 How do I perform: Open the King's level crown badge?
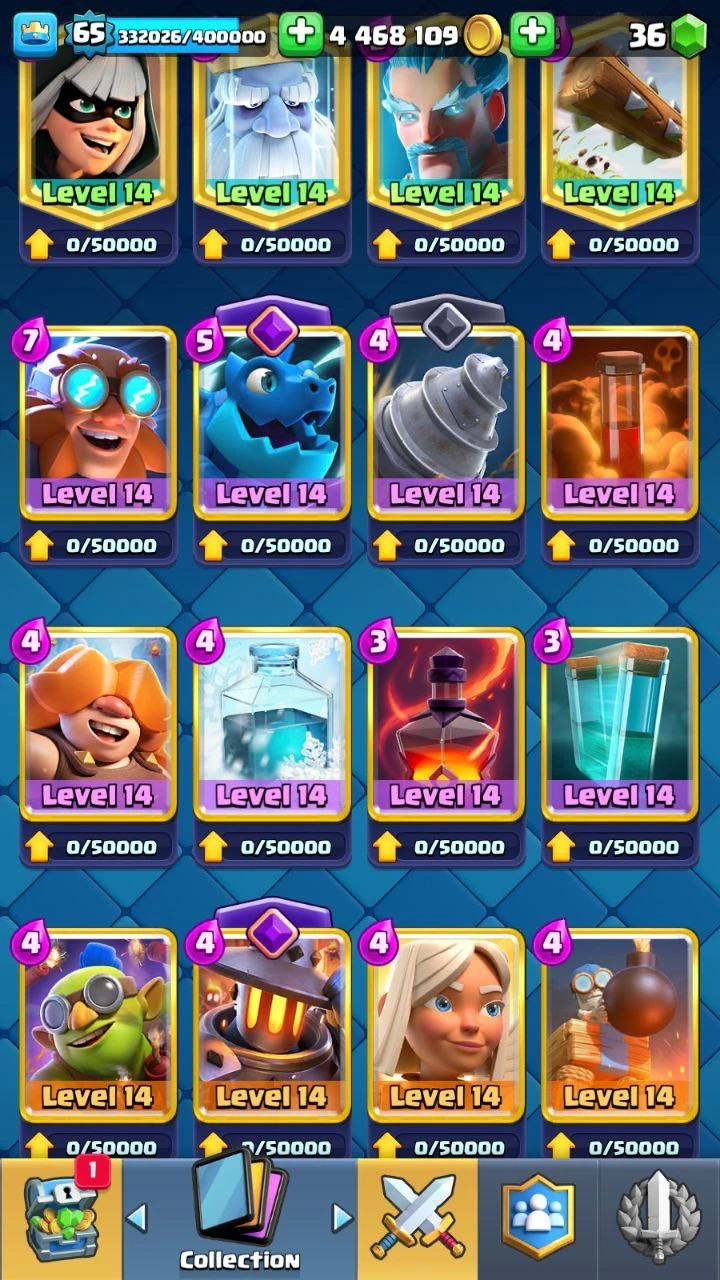pos(35,35)
